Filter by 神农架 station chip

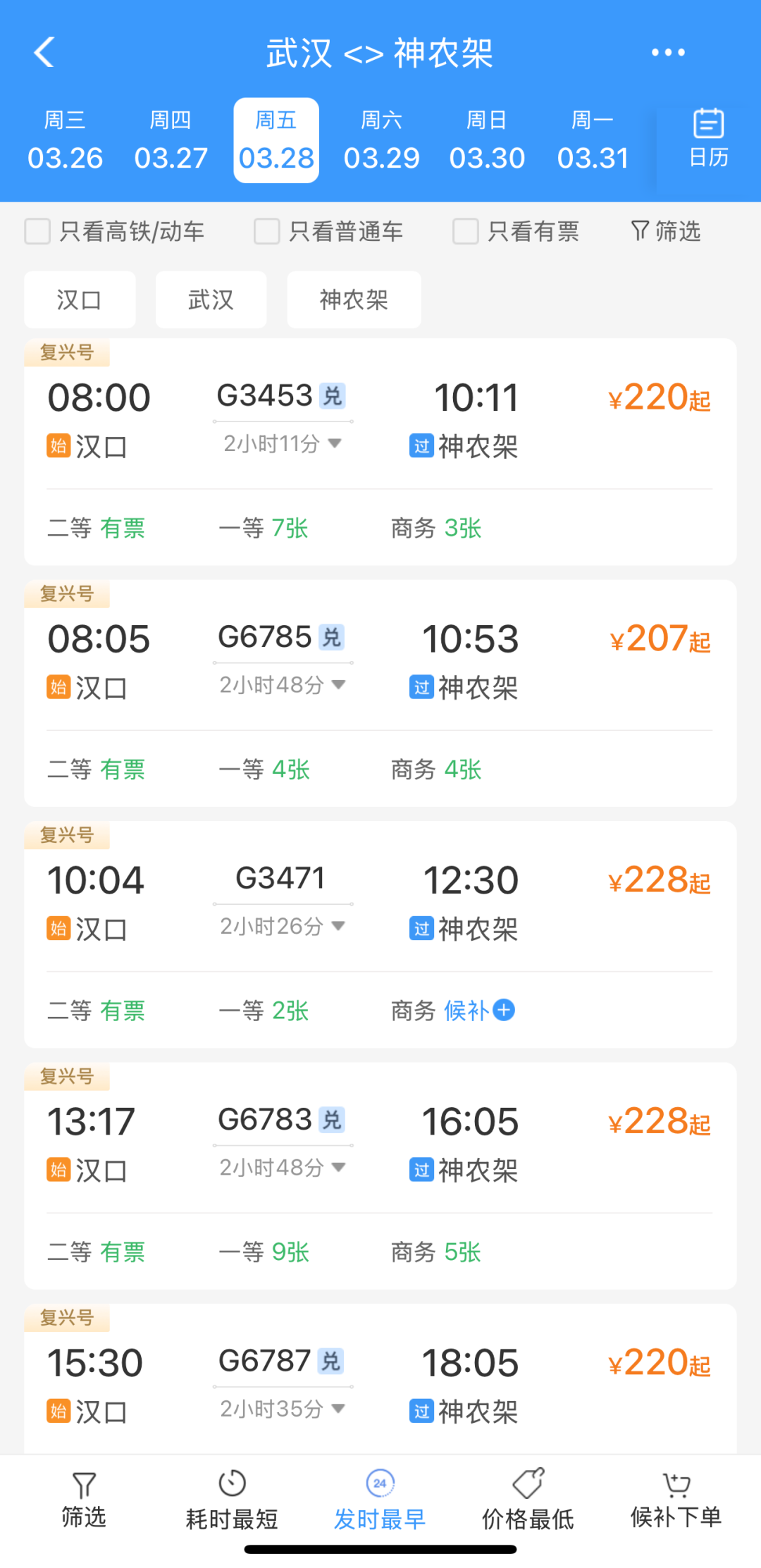coord(354,300)
